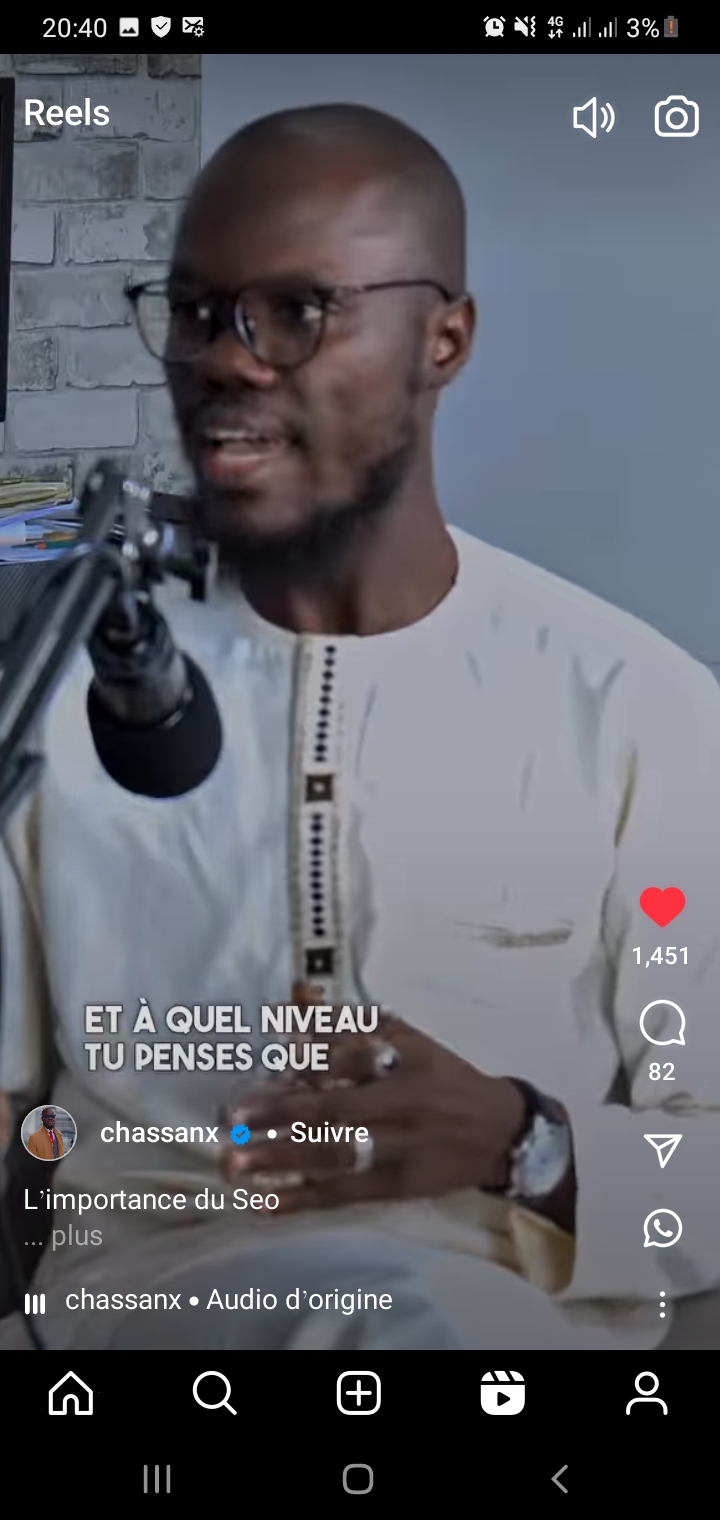The height and width of the screenshot is (1520, 720).
Task: Create a new post with the plus tab
Action: coord(359,1393)
